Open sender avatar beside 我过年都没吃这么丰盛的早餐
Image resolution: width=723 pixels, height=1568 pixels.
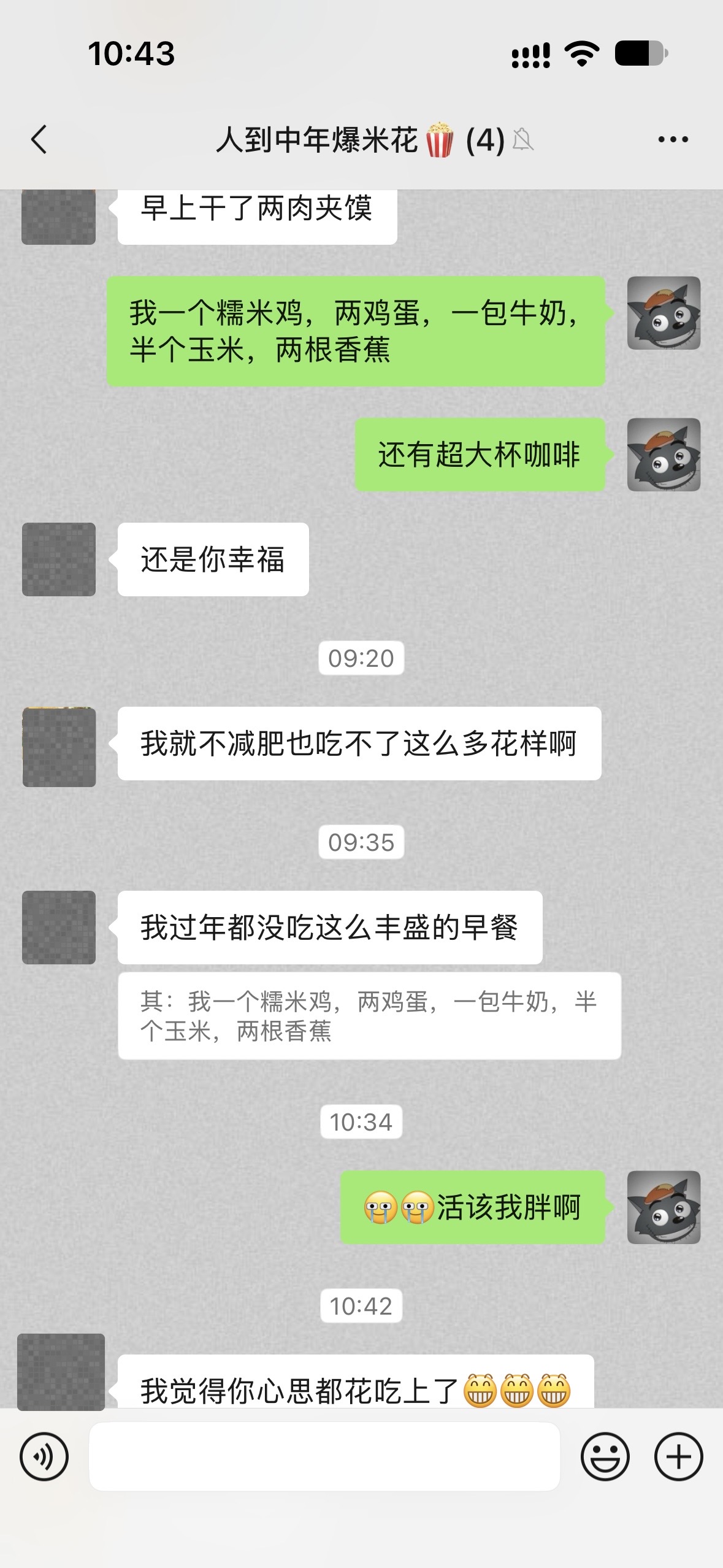pyautogui.click(x=59, y=928)
